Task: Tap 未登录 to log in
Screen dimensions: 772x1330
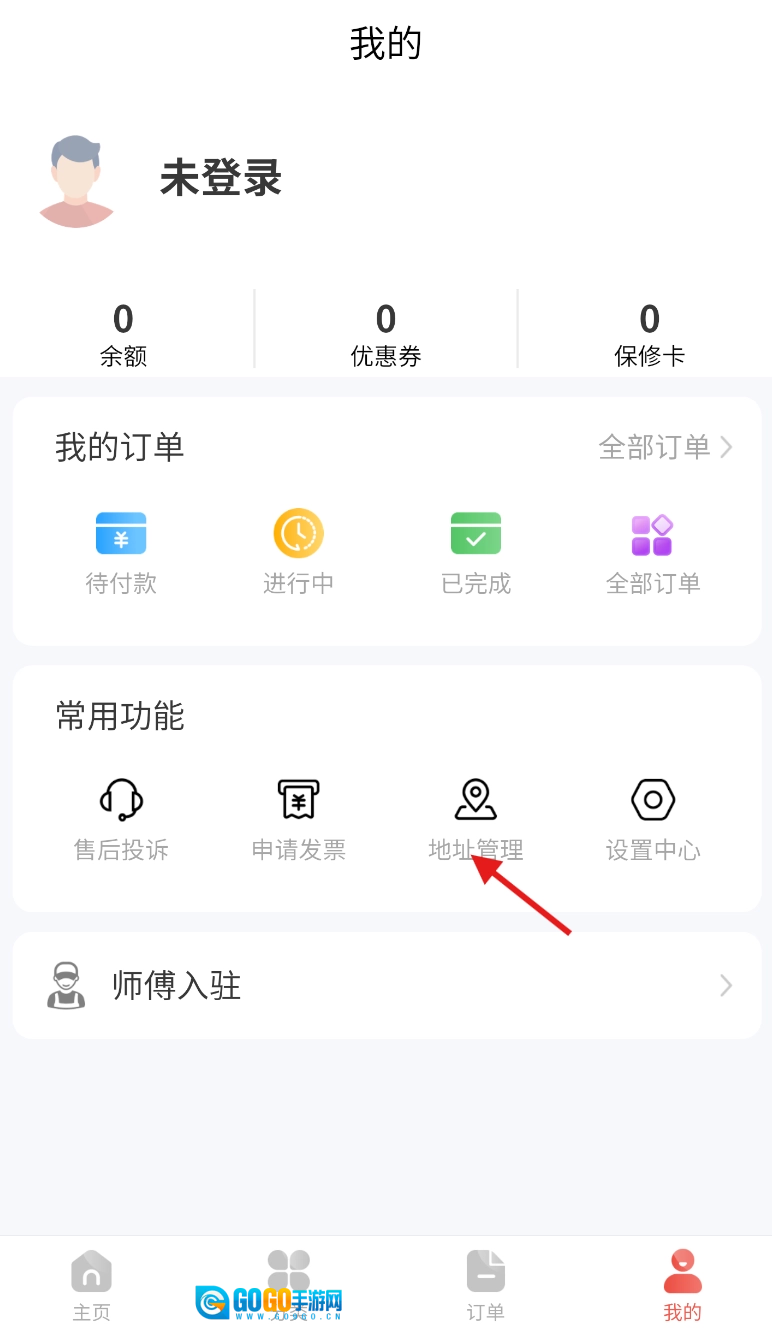Action: (x=221, y=179)
